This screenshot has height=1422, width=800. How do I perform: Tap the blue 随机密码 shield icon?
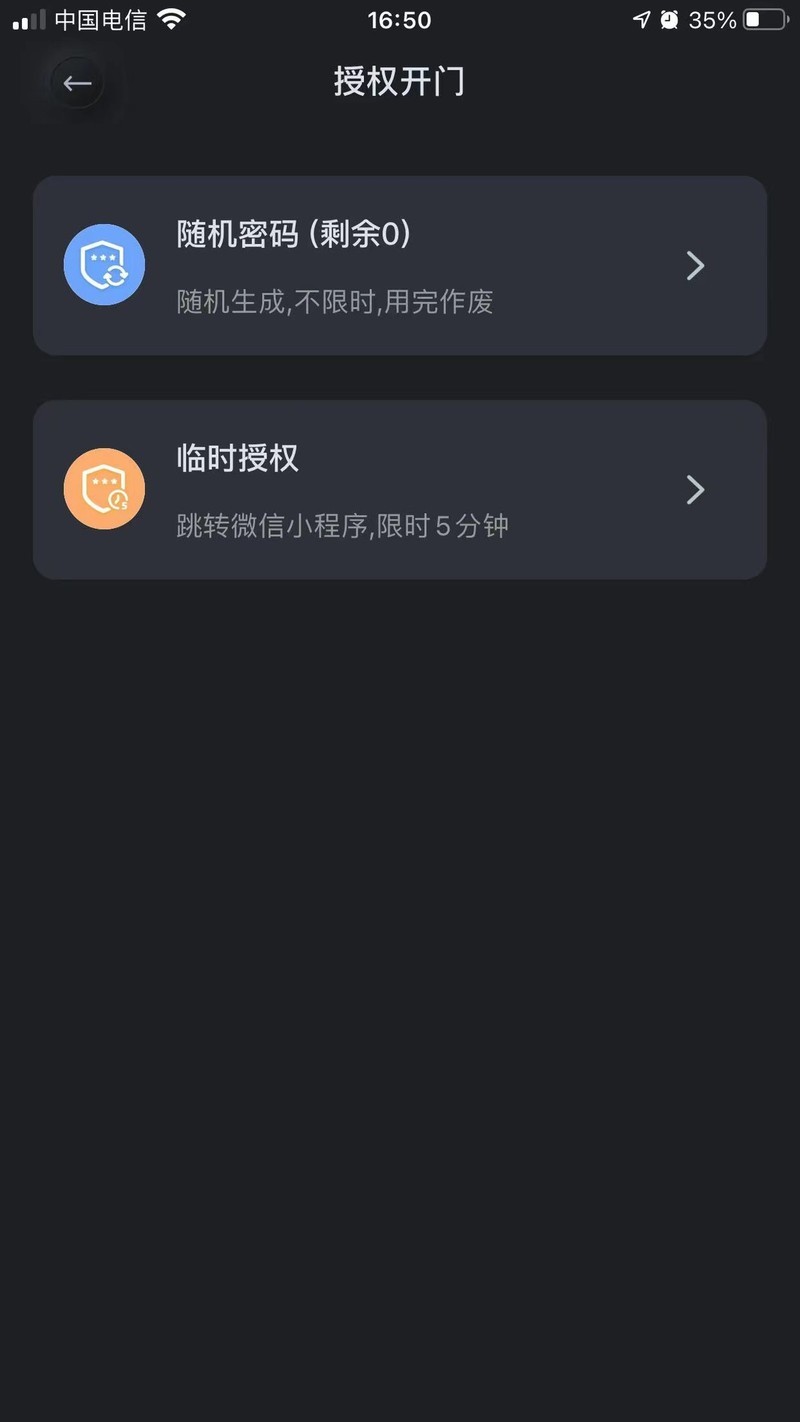point(104,264)
